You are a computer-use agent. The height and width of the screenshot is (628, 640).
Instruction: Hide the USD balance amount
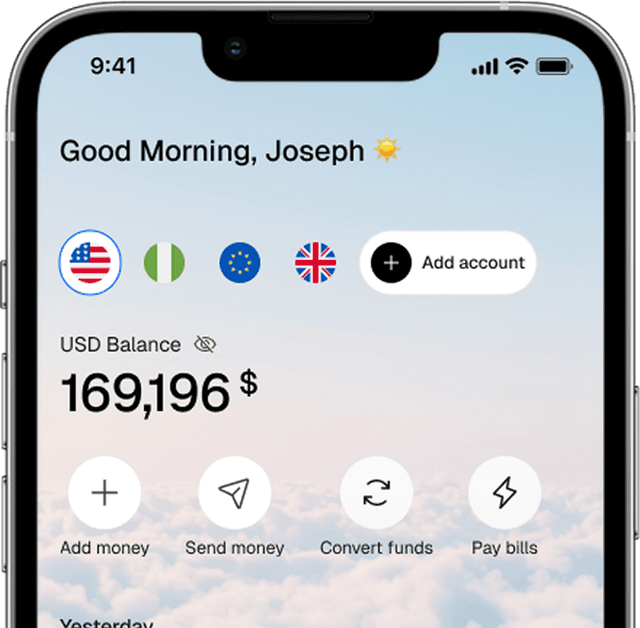205,345
